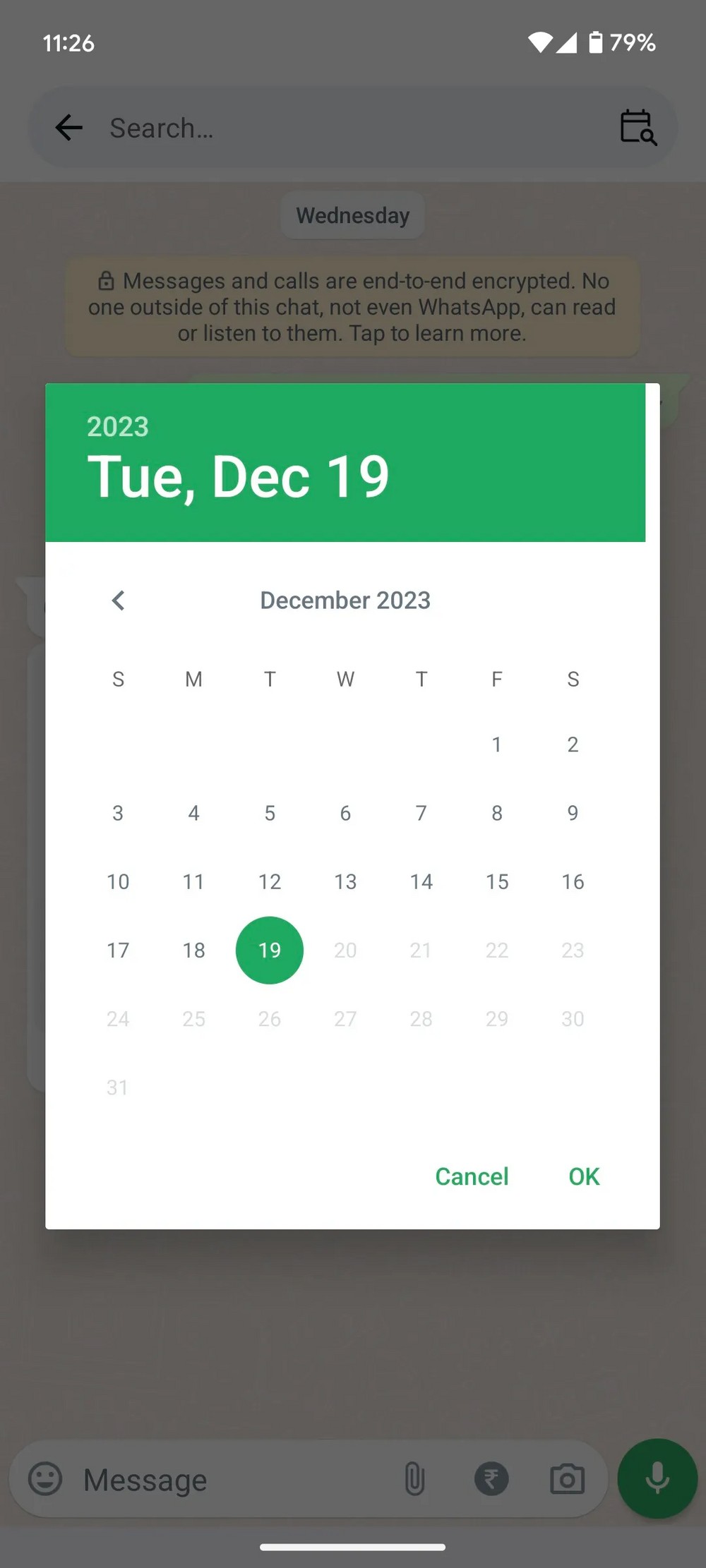Image resolution: width=706 pixels, height=1568 pixels.
Task: Pick December 5 as the date
Action: (x=270, y=813)
